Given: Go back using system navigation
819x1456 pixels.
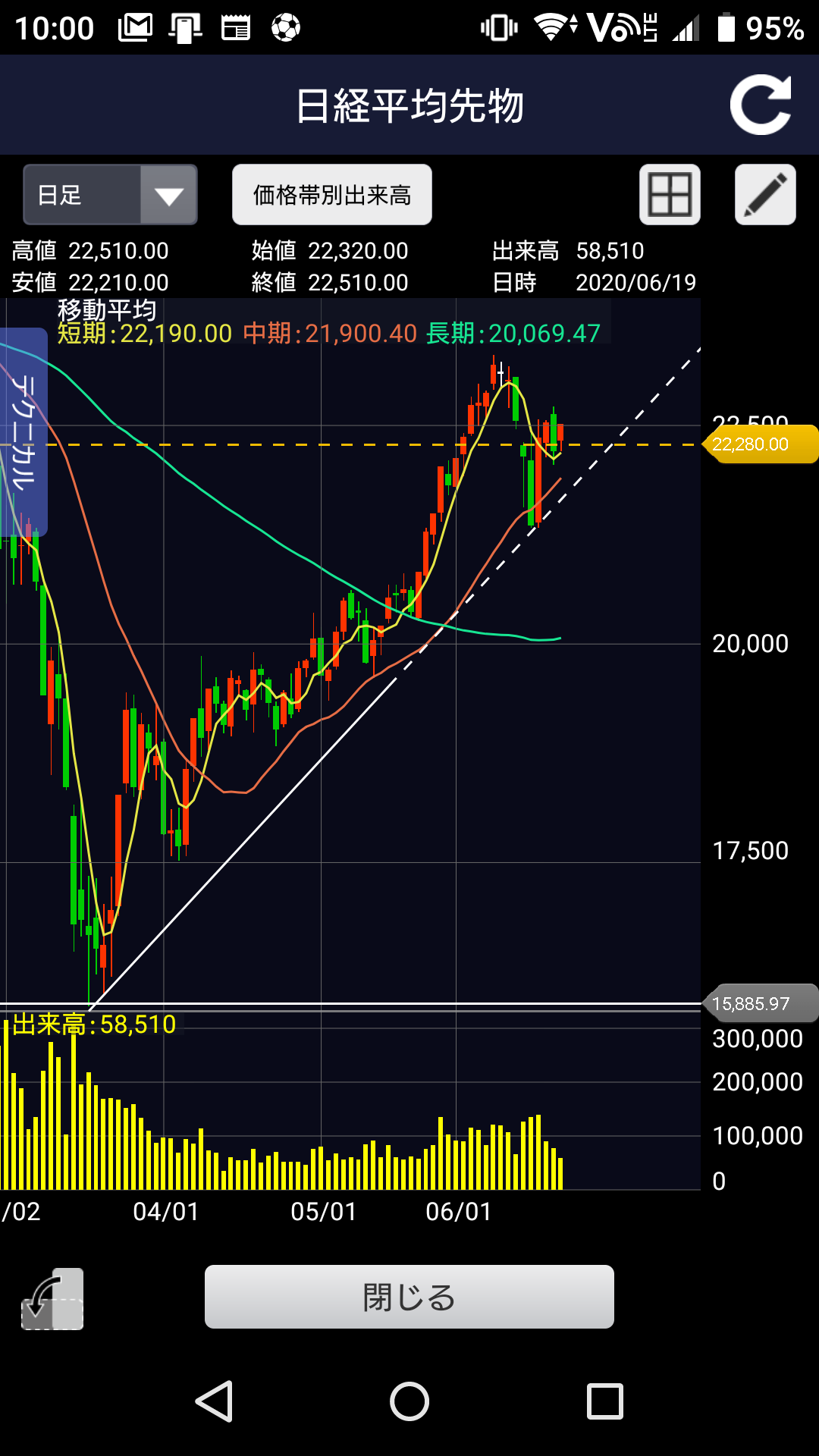Looking at the screenshot, I should [x=215, y=1401].
